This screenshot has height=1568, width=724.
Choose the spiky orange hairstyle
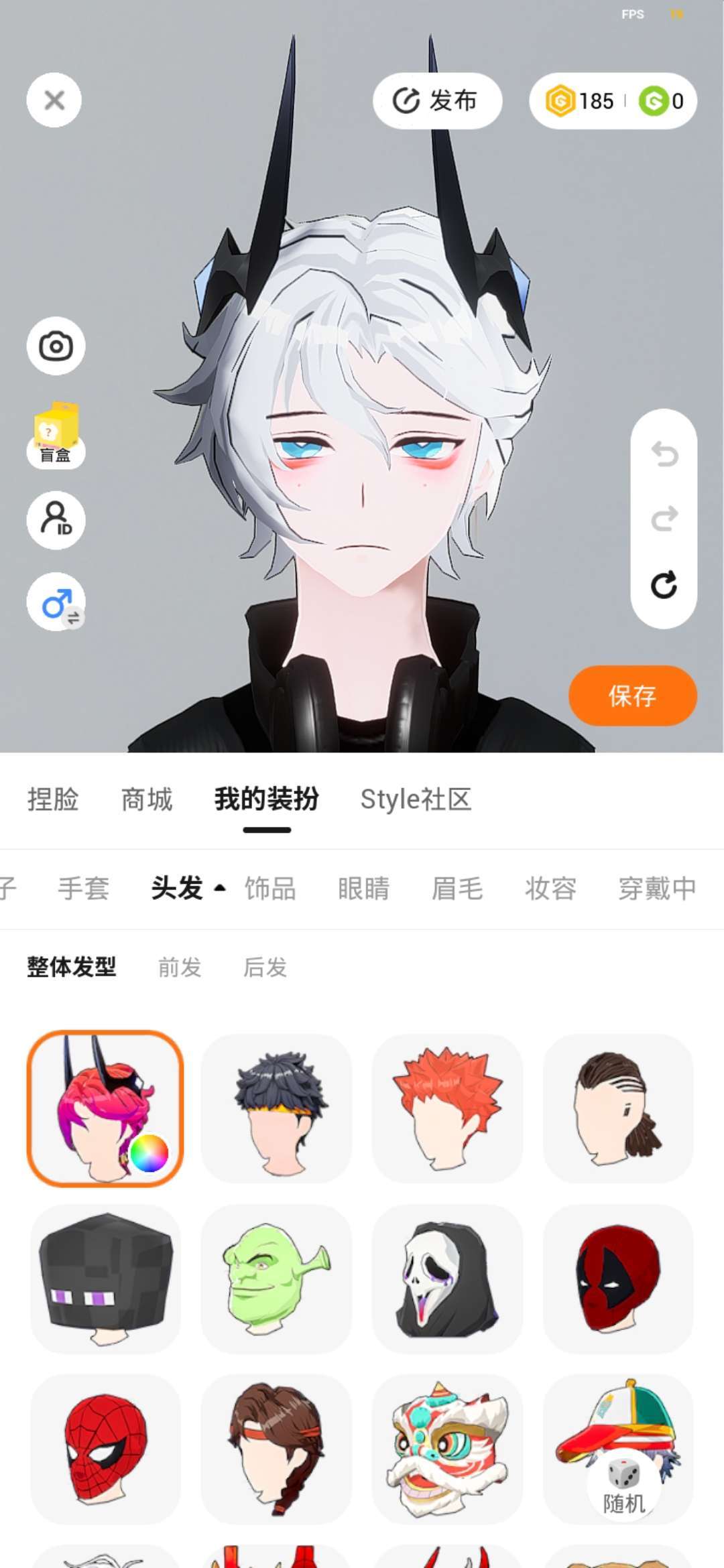(x=447, y=1108)
